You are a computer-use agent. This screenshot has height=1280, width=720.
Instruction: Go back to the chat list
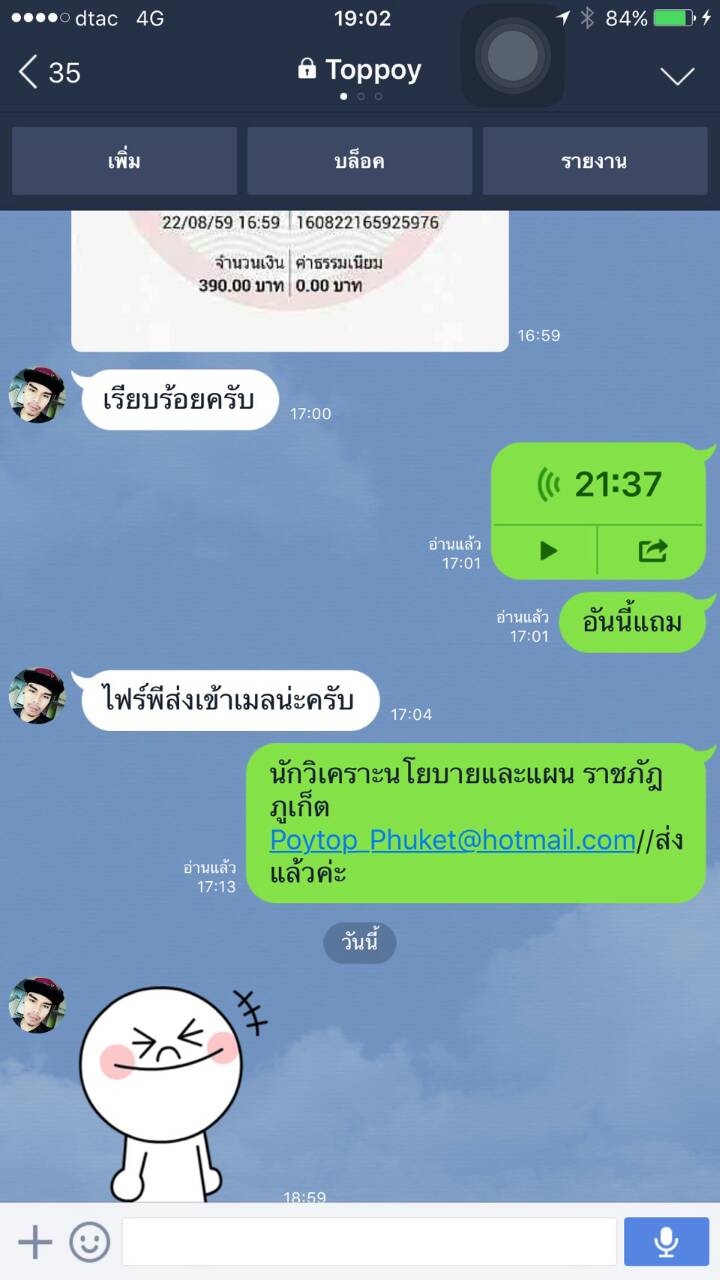48,72
